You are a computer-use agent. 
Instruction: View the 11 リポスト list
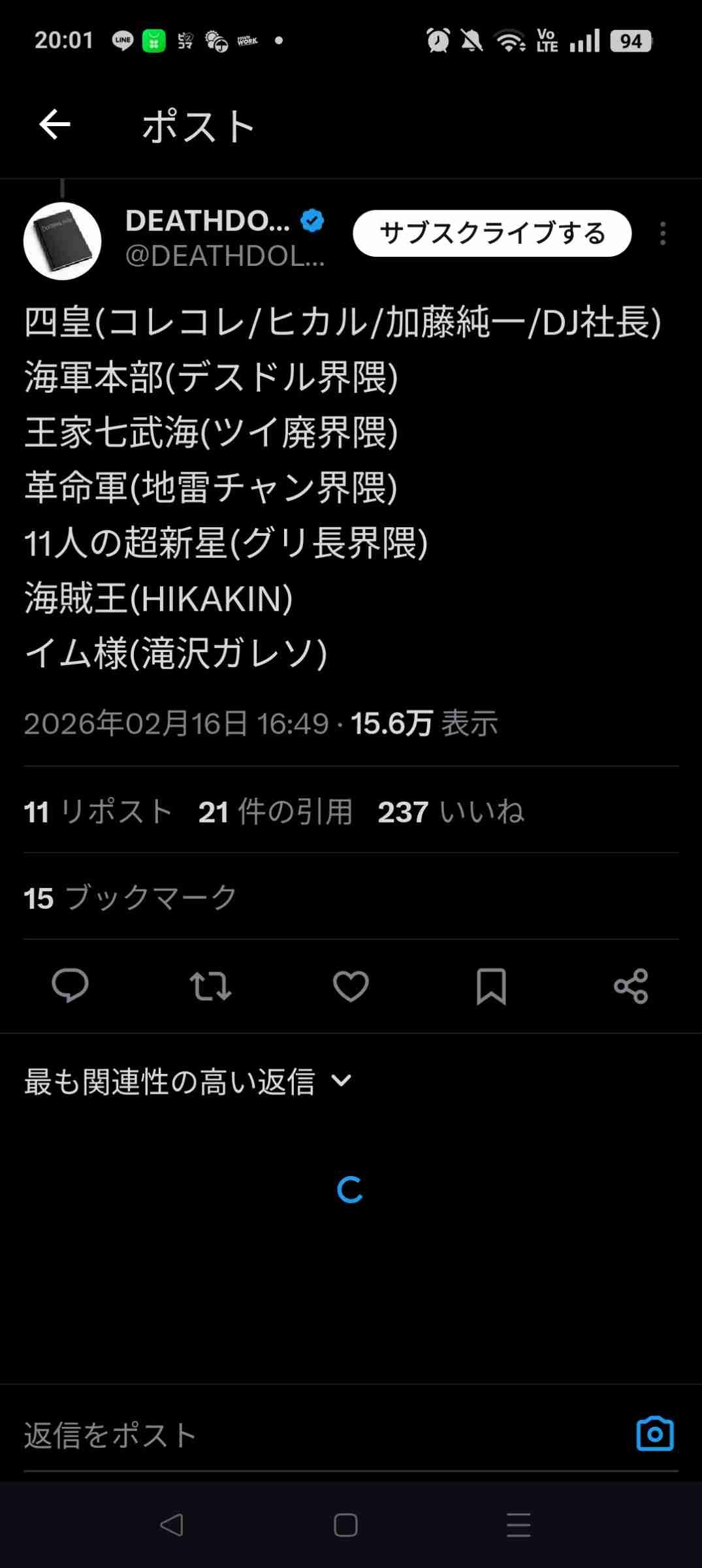pos(98,812)
